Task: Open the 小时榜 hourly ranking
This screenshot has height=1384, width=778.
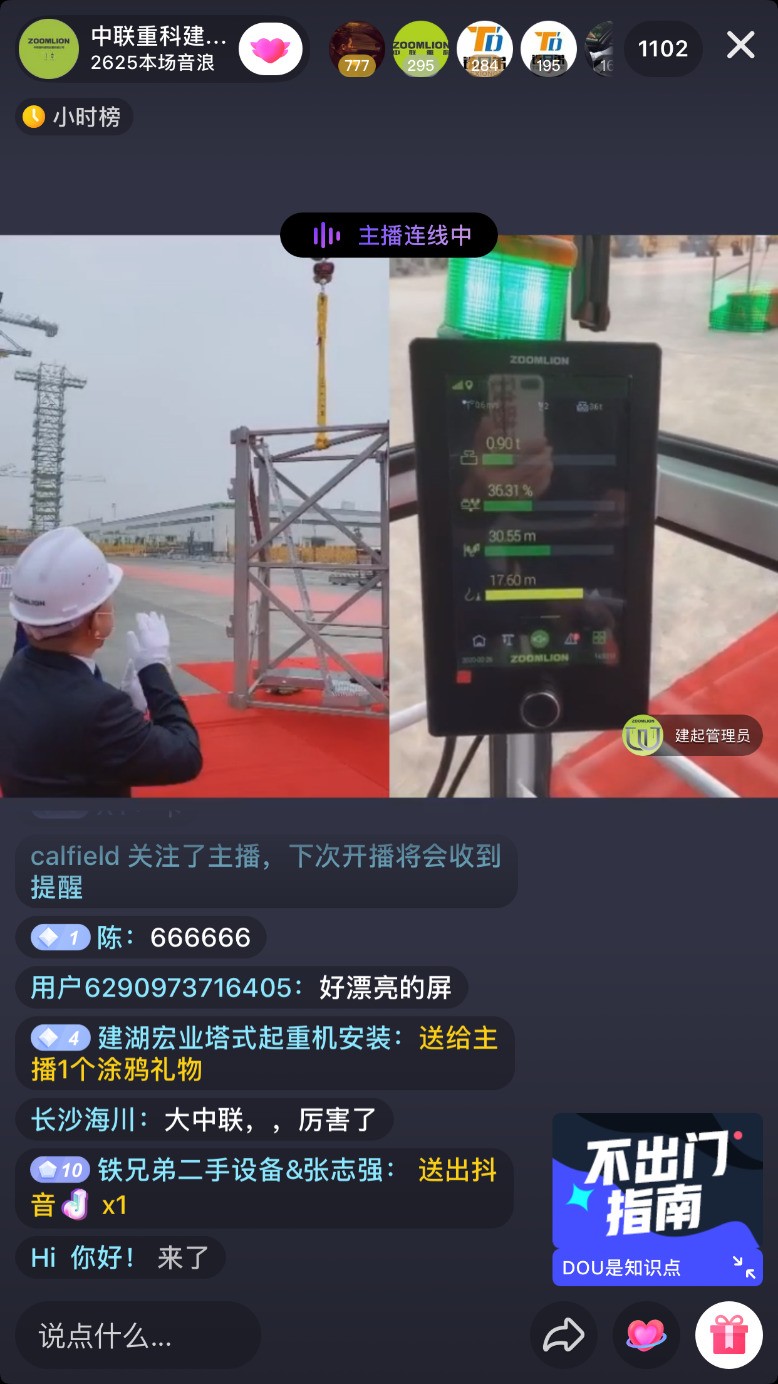Action: coord(74,117)
